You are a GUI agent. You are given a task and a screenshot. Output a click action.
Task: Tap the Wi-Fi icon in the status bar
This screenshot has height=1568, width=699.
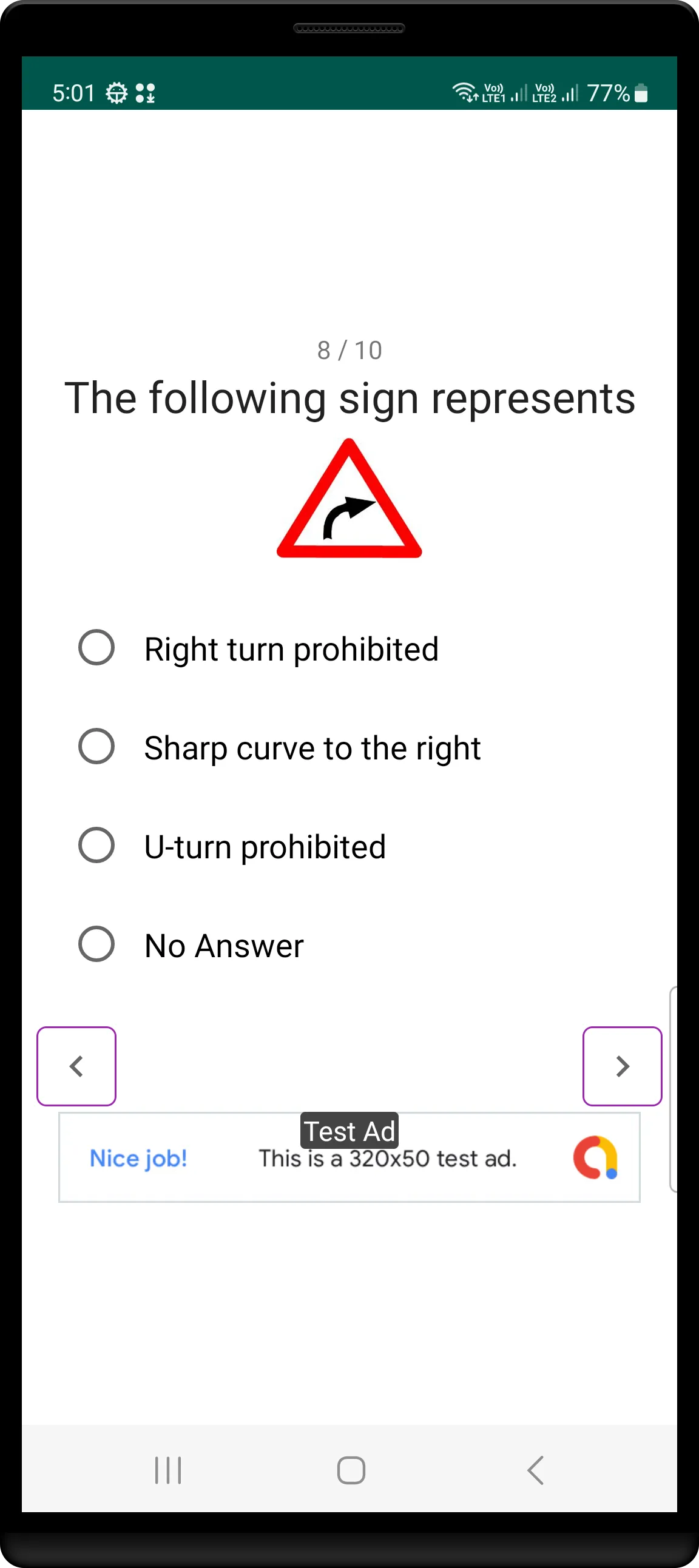(x=464, y=93)
